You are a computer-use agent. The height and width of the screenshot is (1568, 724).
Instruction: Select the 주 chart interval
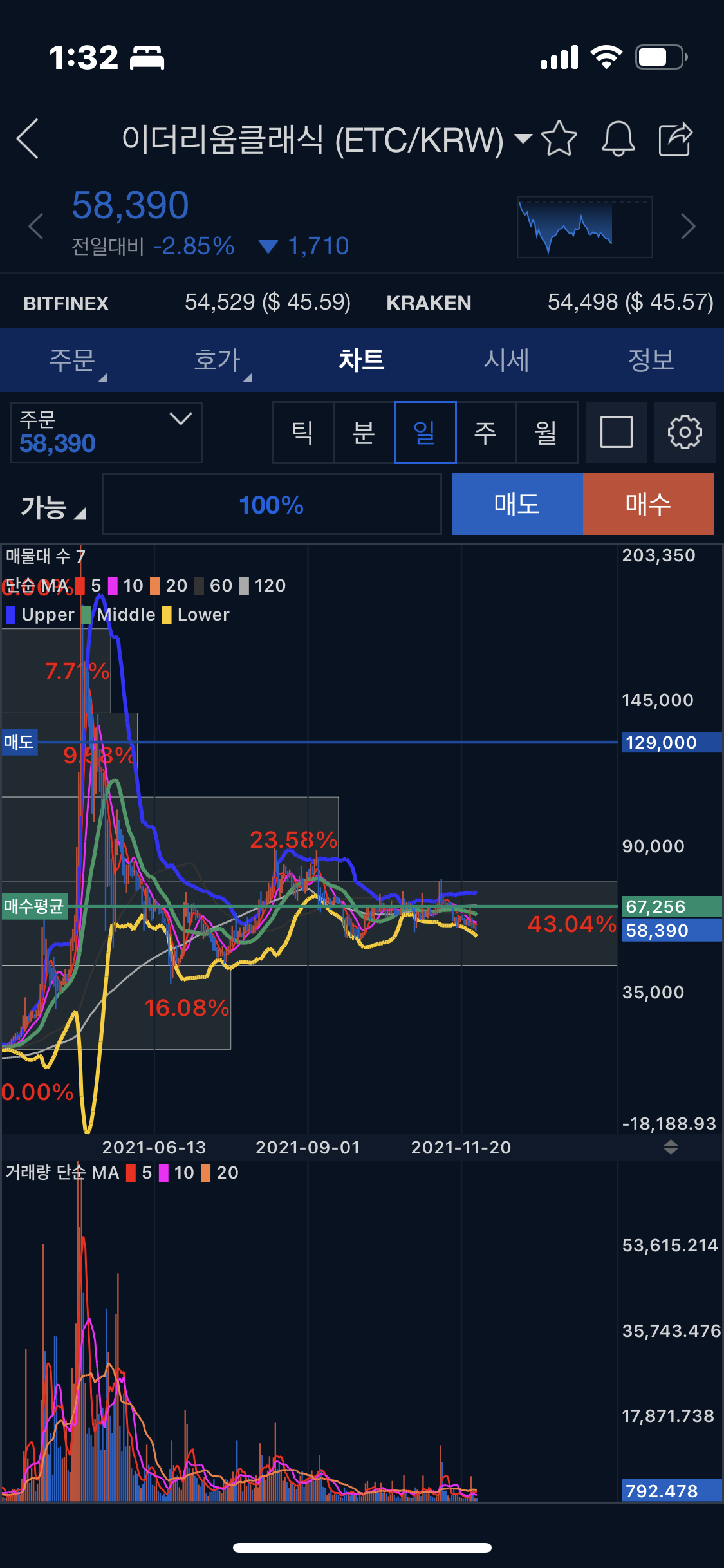point(486,433)
